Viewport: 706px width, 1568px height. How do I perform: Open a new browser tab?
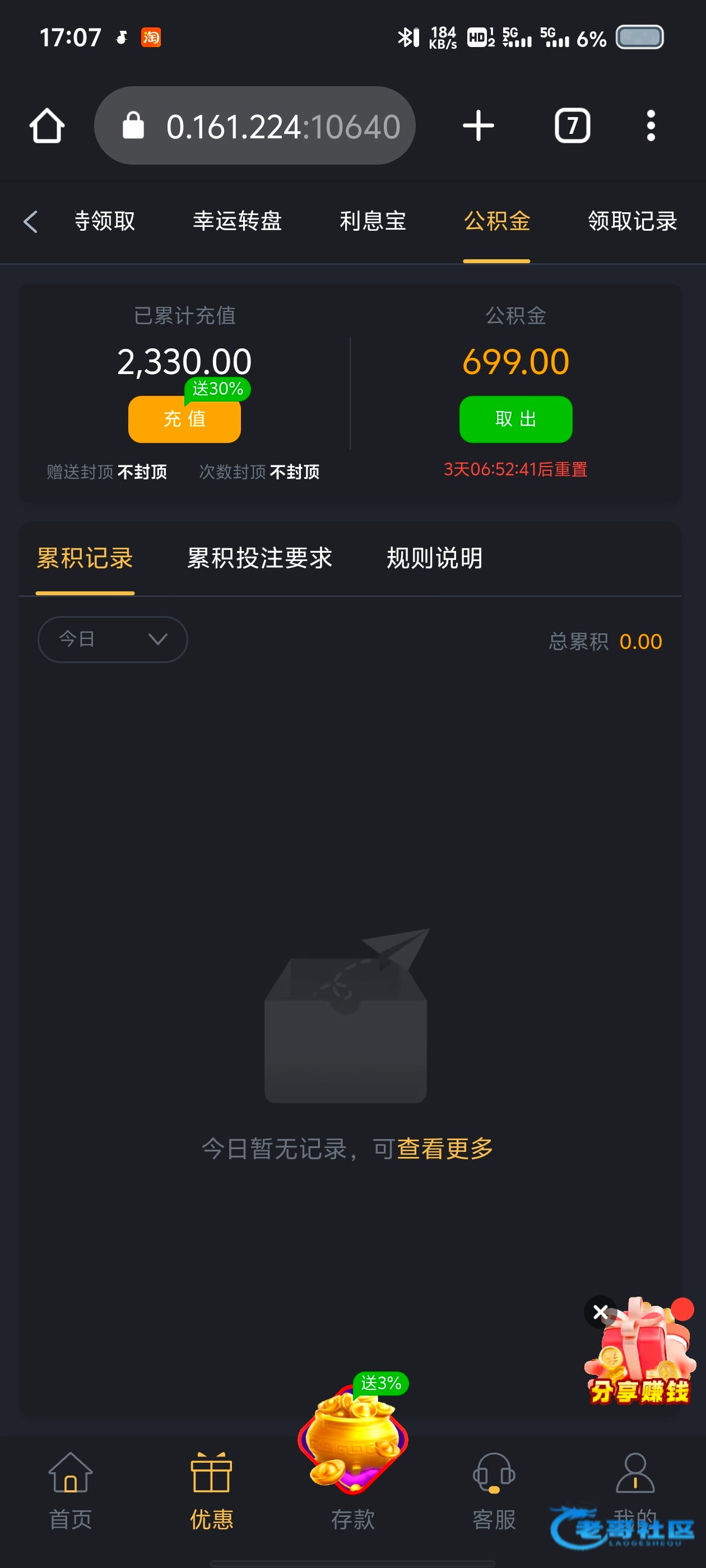pyautogui.click(x=478, y=126)
